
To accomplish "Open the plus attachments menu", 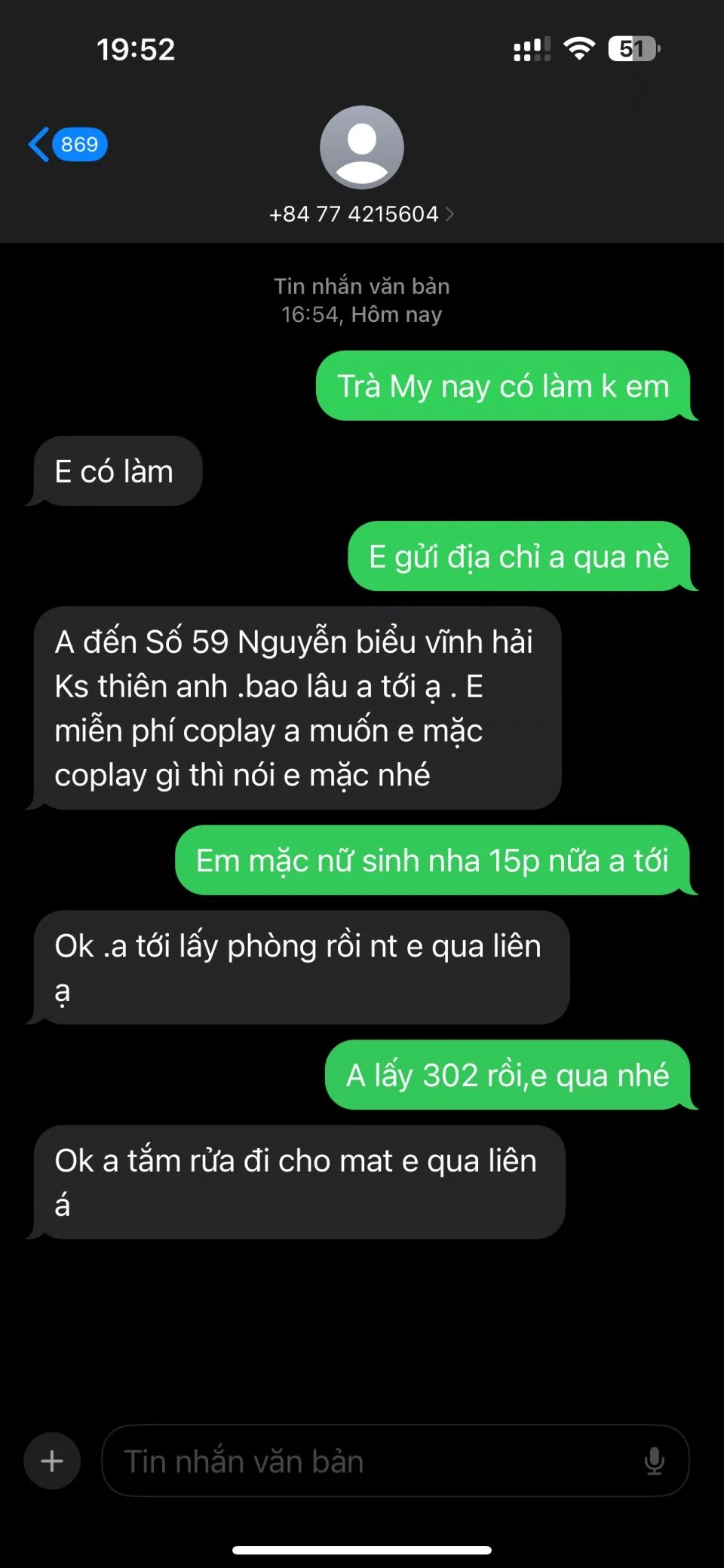I will [x=52, y=1461].
